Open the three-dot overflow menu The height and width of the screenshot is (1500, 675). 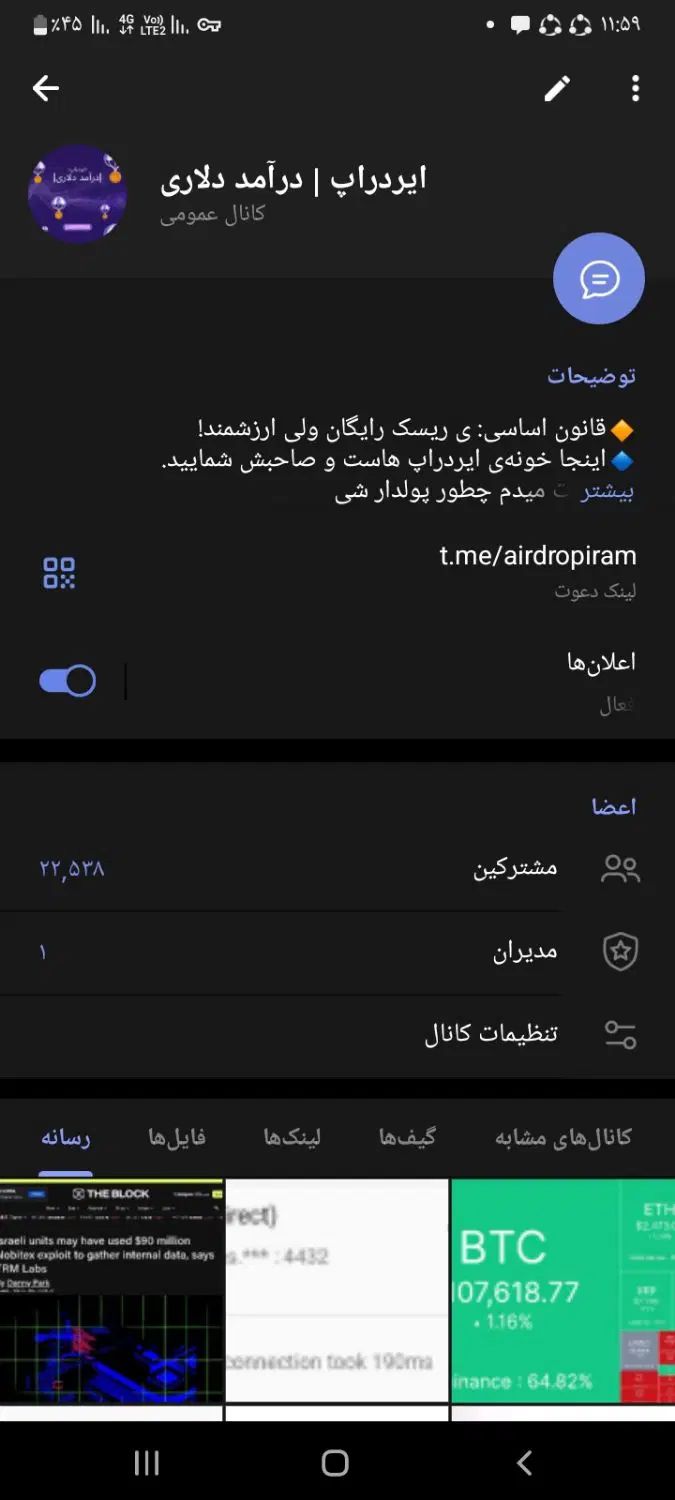pos(635,89)
